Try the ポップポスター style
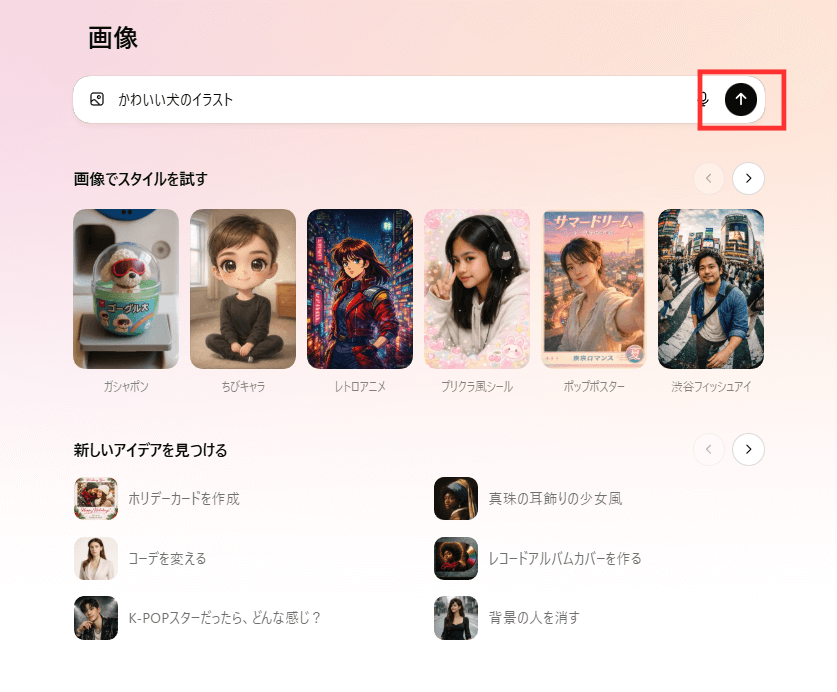The image size is (837, 692). pyautogui.click(x=594, y=289)
